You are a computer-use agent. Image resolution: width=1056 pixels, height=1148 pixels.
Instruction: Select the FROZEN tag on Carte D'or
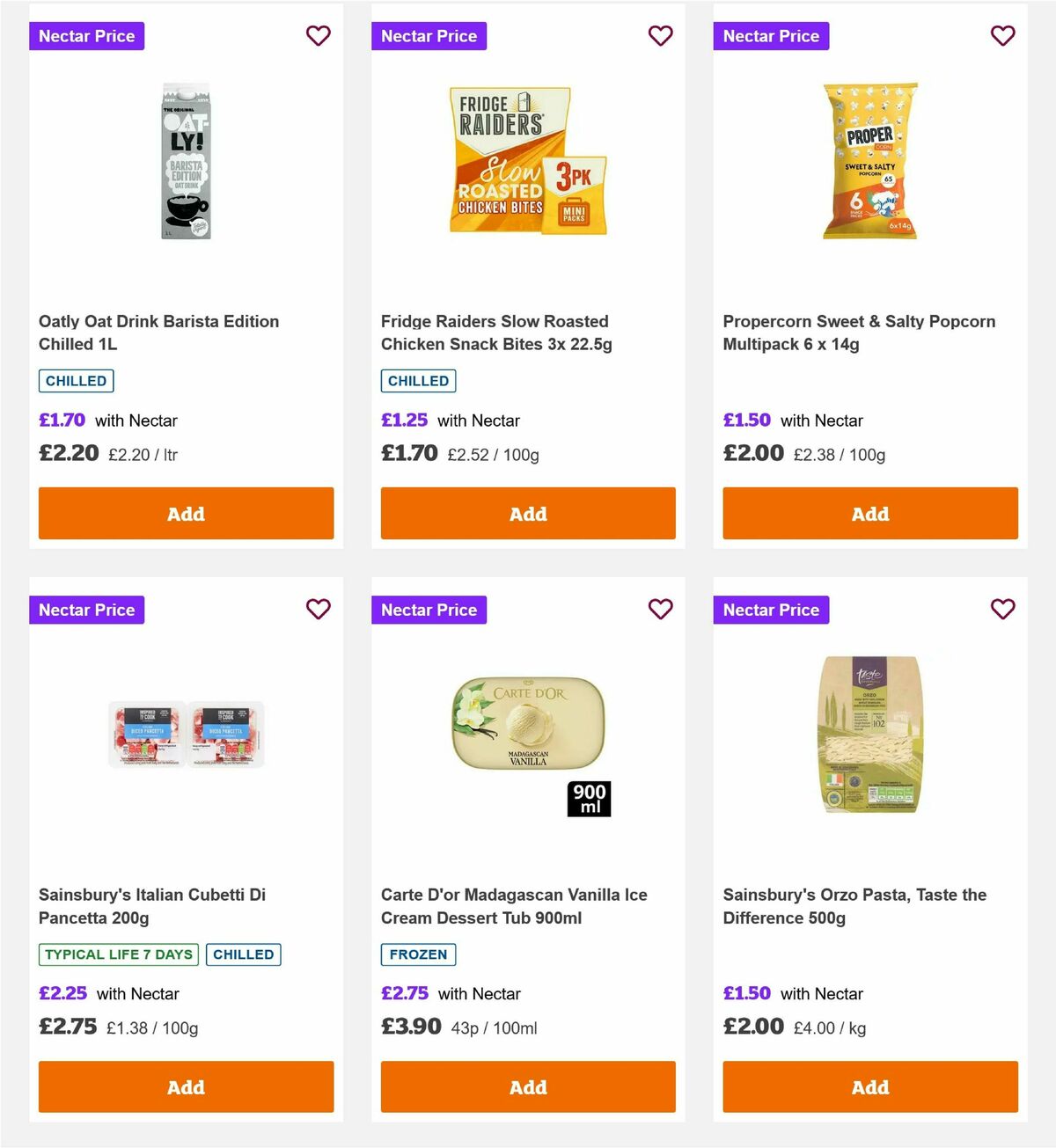(418, 954)
